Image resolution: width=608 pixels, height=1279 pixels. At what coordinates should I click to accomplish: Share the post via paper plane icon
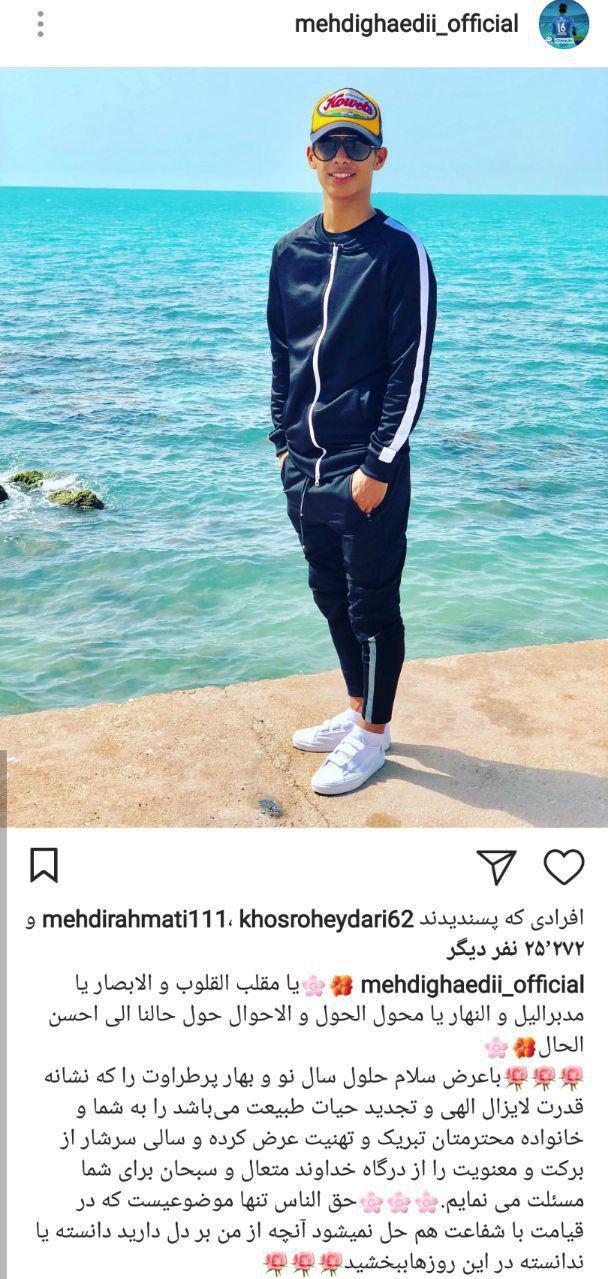pyautogui.click(x=496, y=866)
